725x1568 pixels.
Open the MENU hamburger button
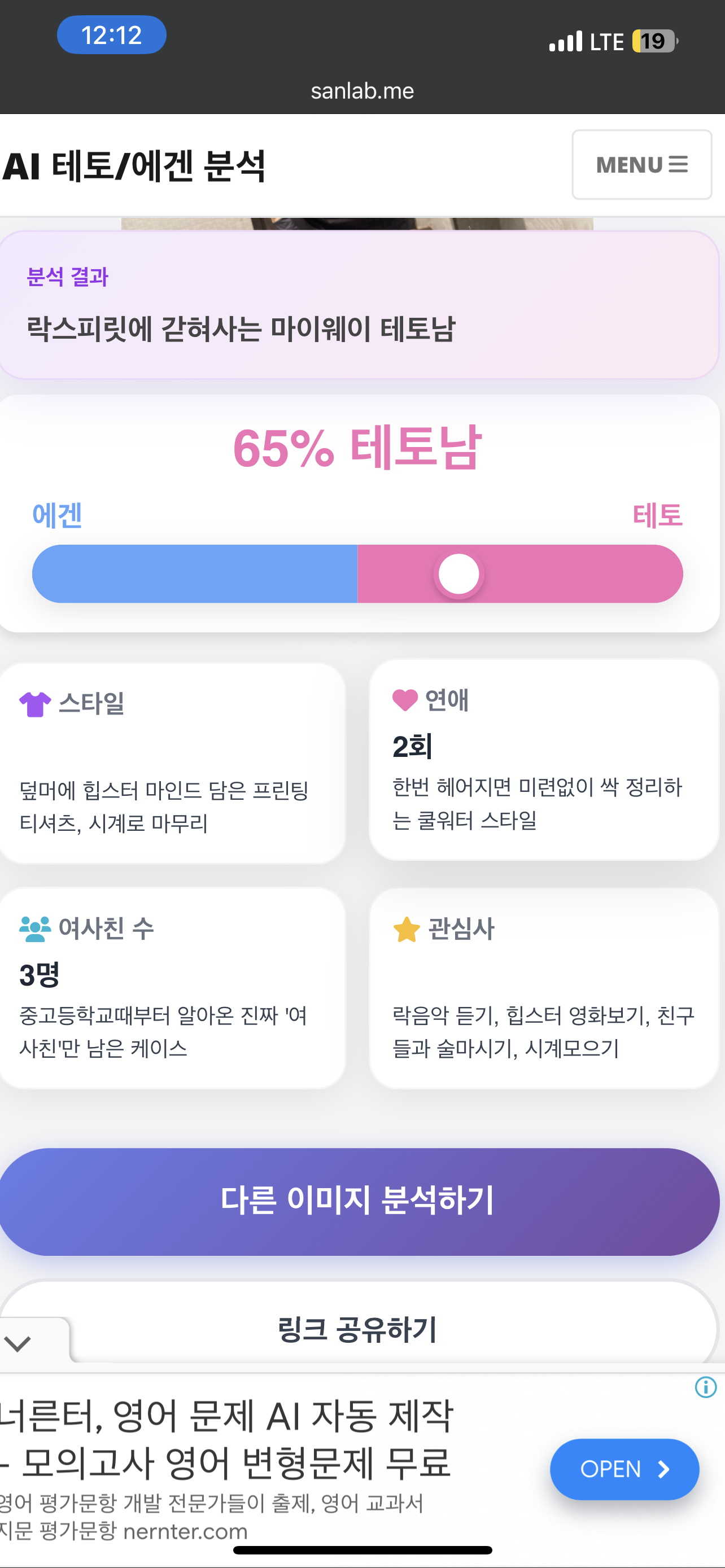(x=641, y=164)
